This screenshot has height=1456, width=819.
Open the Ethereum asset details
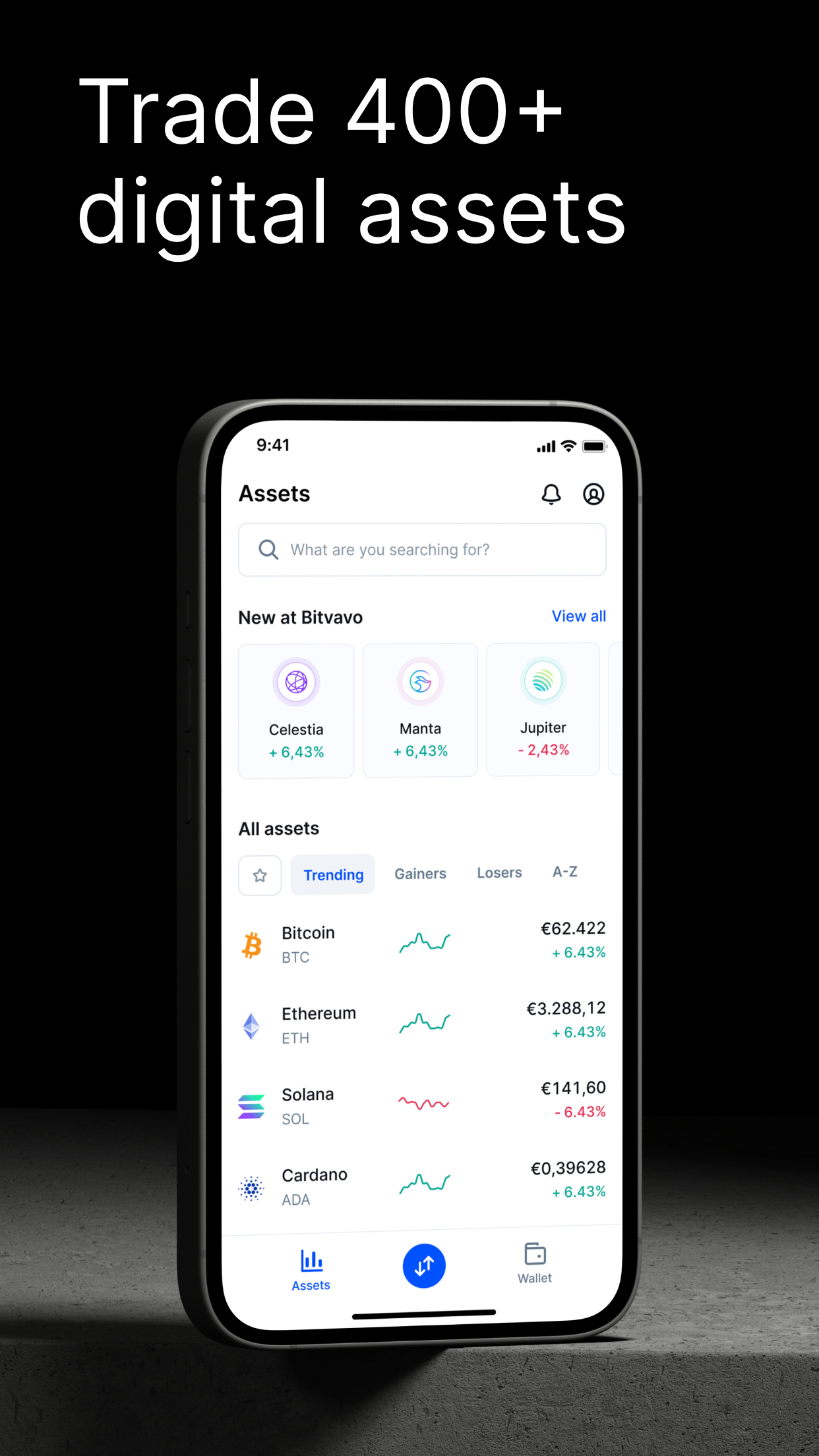click(422, 1023)
